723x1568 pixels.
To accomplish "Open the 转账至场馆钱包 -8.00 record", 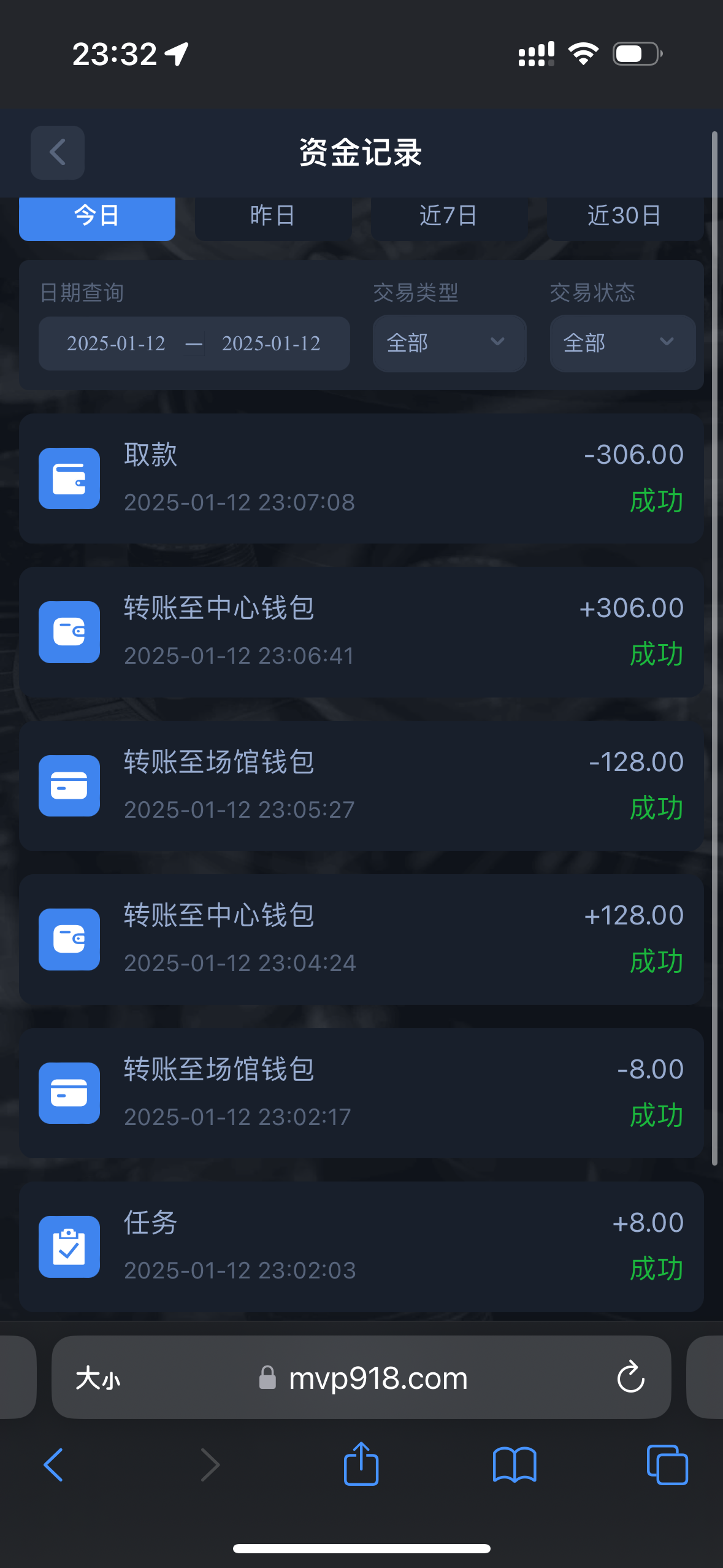I will click(361, 1093).
